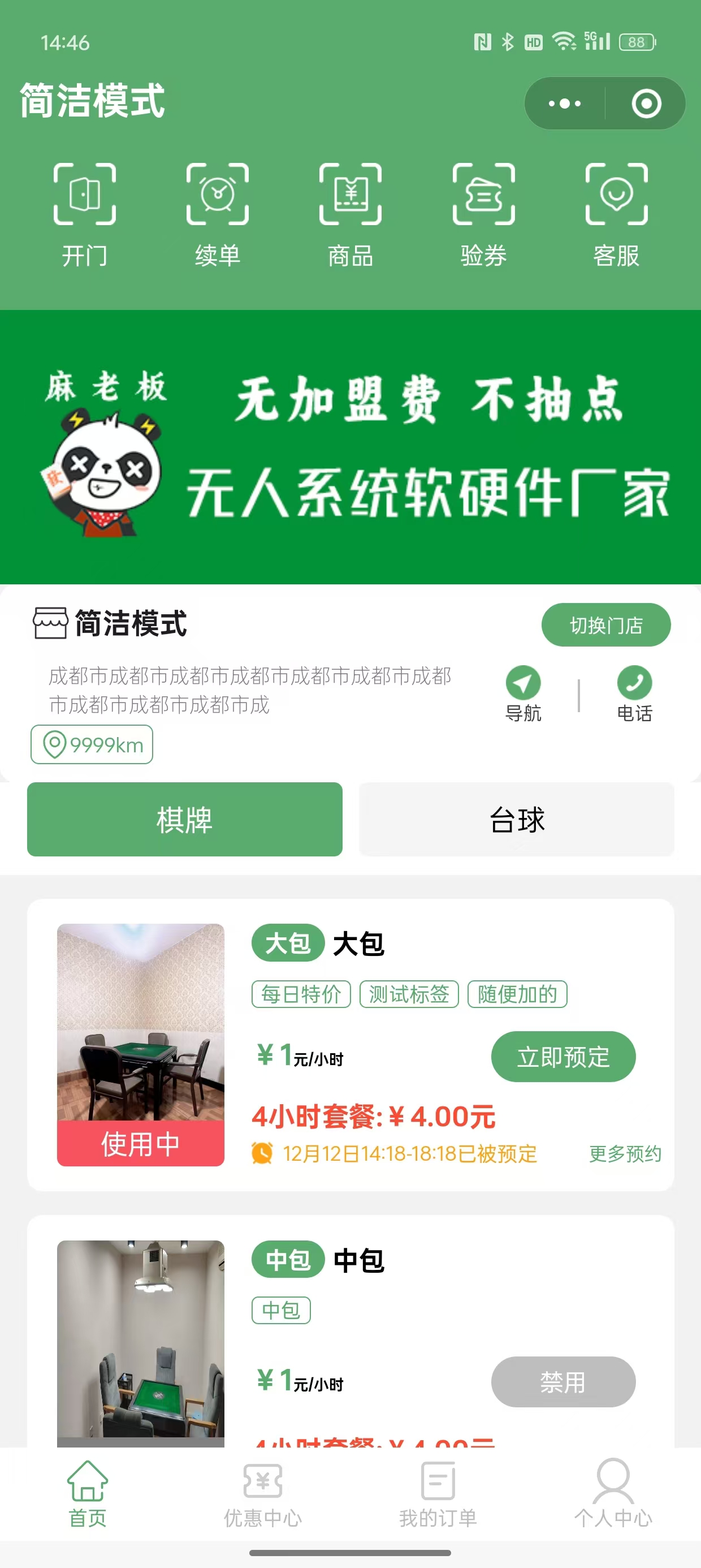Screen dimensions: 701x1568
Task: Switch to the 台球 category tab
Action: [517, 819]
